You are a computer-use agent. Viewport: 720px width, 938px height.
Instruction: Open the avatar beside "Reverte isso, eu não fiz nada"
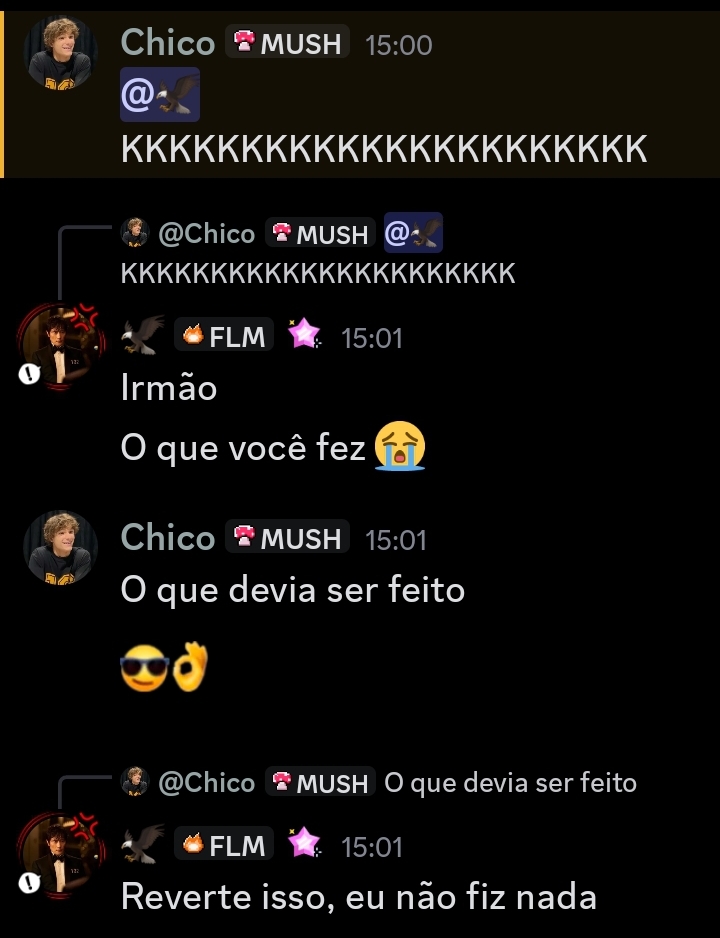pos(60,853)
